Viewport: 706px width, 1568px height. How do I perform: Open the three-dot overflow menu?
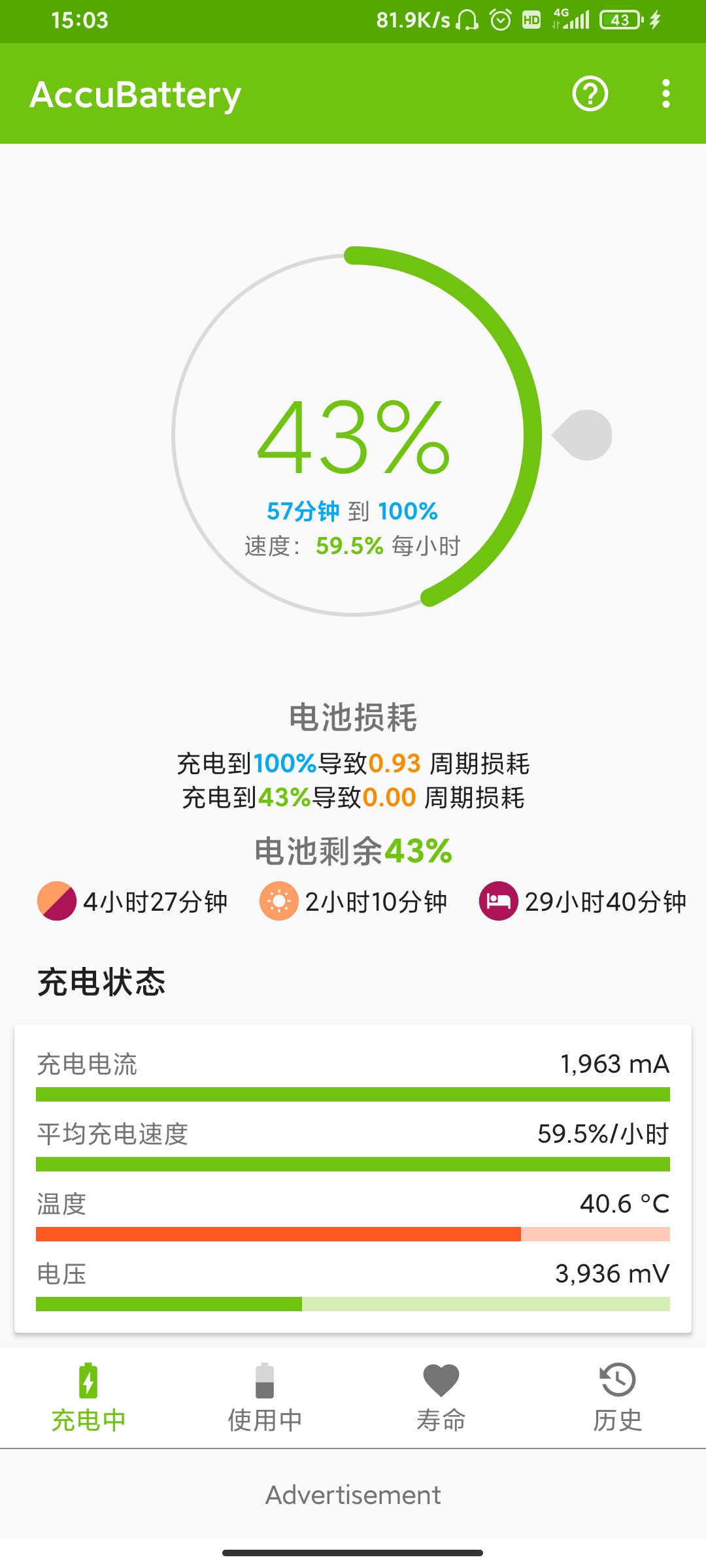tap(665, 94)
